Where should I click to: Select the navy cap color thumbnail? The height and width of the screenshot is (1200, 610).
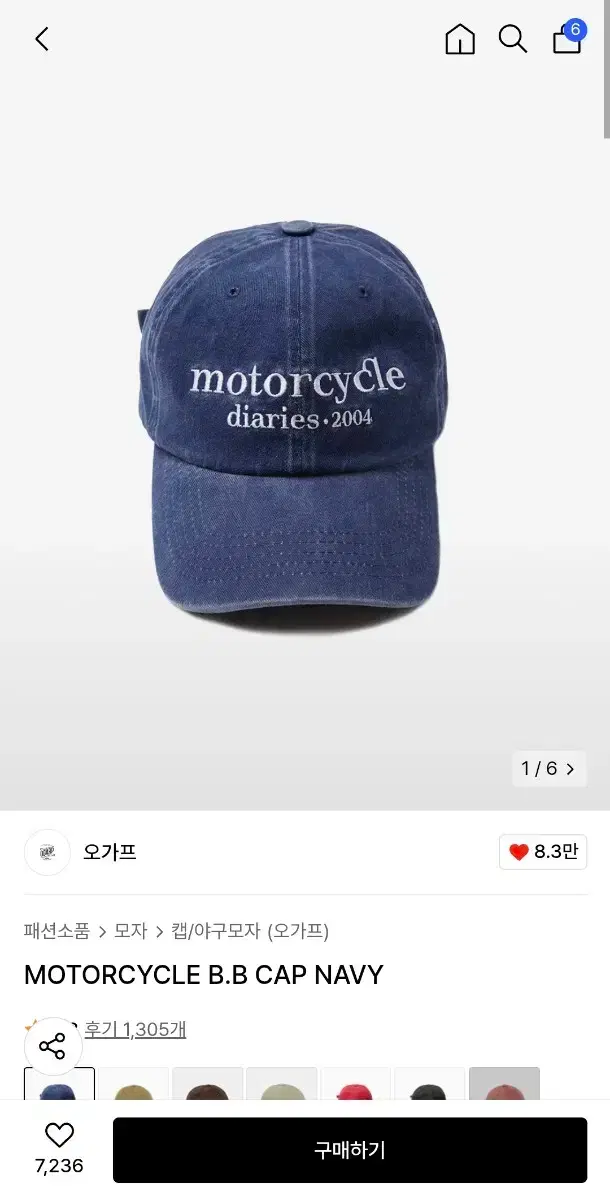tap(59, 1084)
